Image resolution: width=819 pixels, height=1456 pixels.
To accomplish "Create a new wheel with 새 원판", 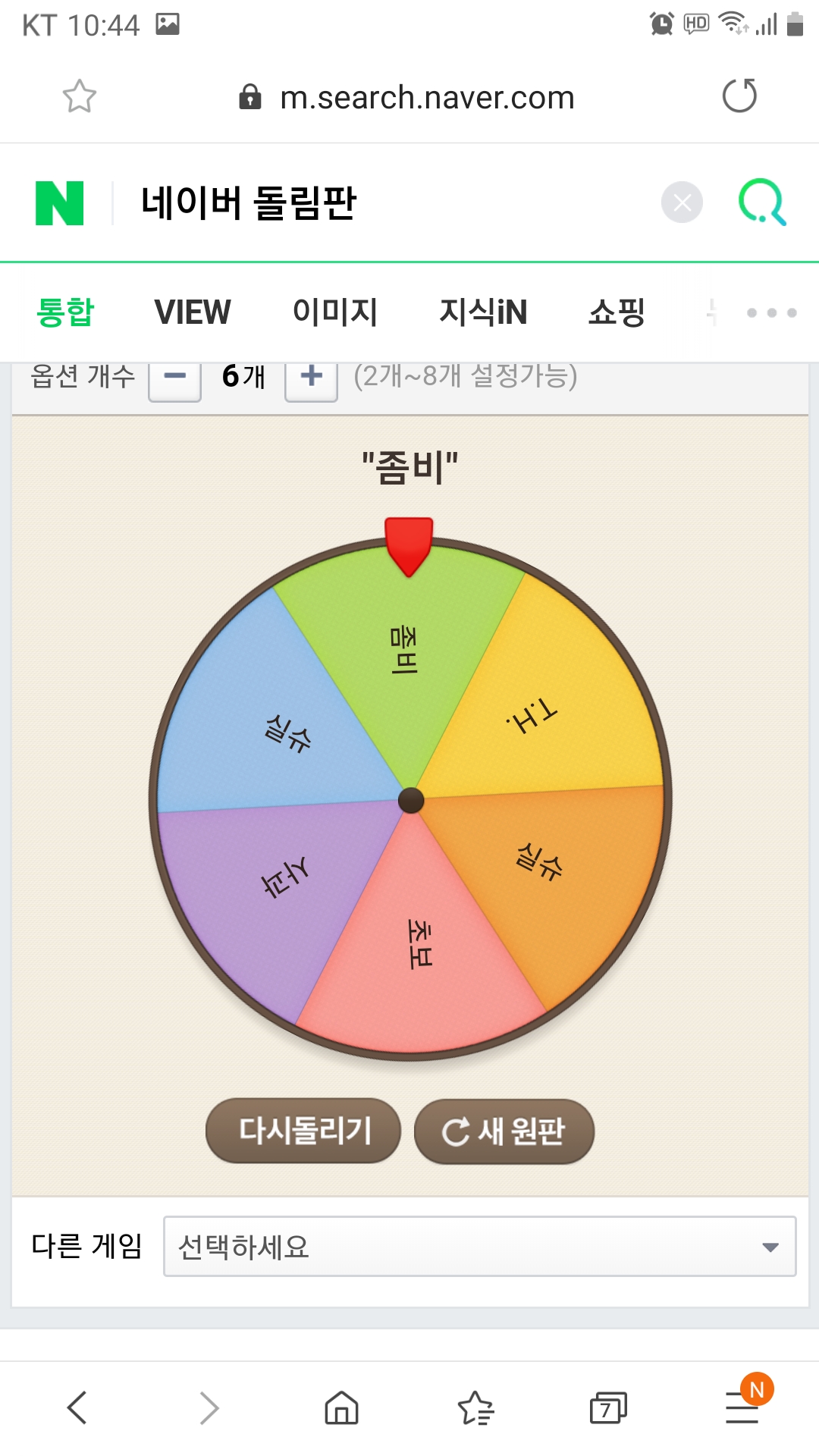I will tap(504, 1131).
